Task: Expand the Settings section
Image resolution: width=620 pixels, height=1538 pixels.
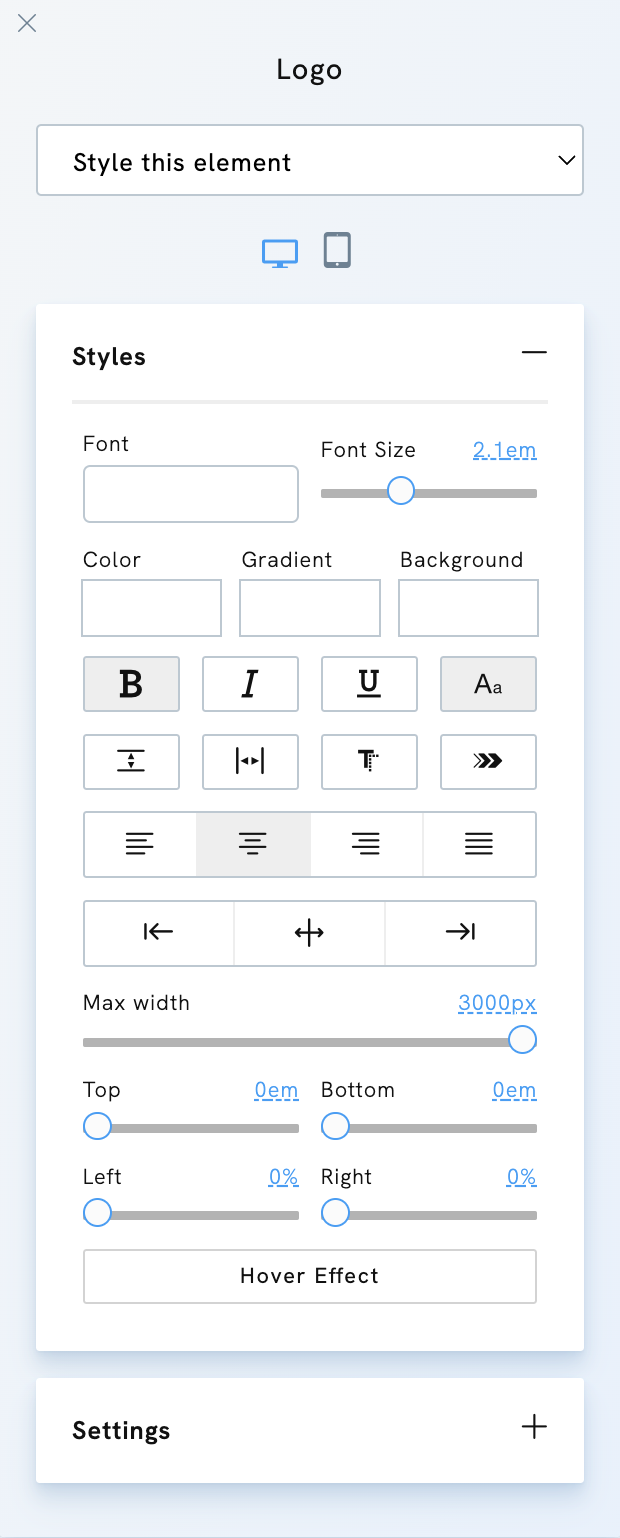Action: pyautogui.click(x=534, y=1427)
